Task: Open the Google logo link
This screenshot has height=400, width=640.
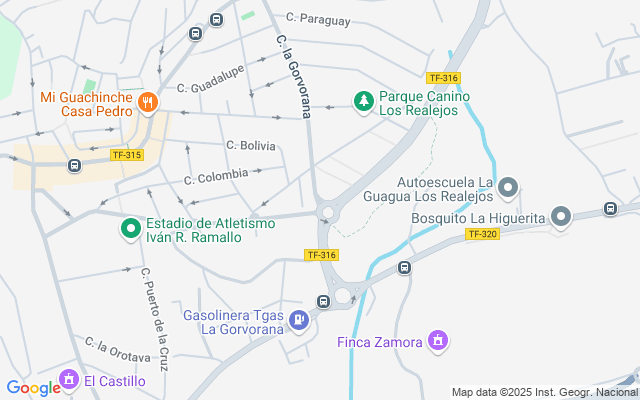Action: tap(32, 388)
